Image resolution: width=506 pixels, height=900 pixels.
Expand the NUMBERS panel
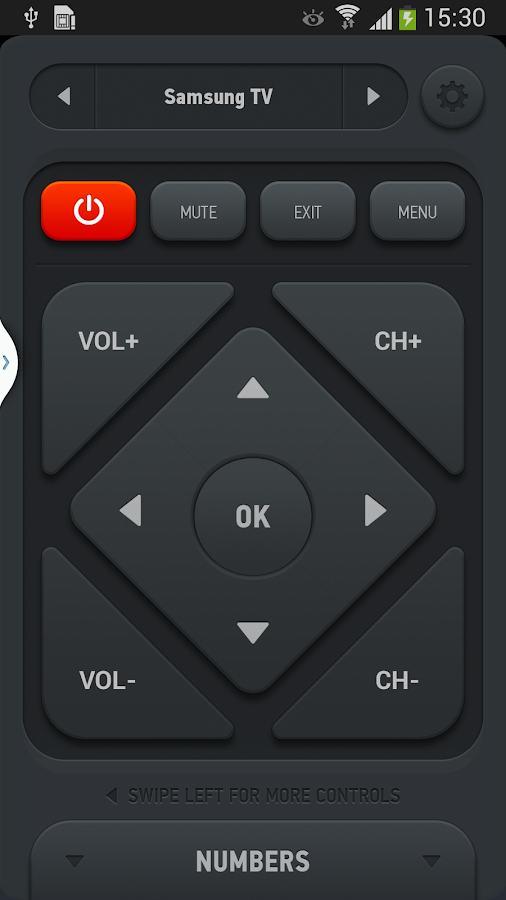253,861
